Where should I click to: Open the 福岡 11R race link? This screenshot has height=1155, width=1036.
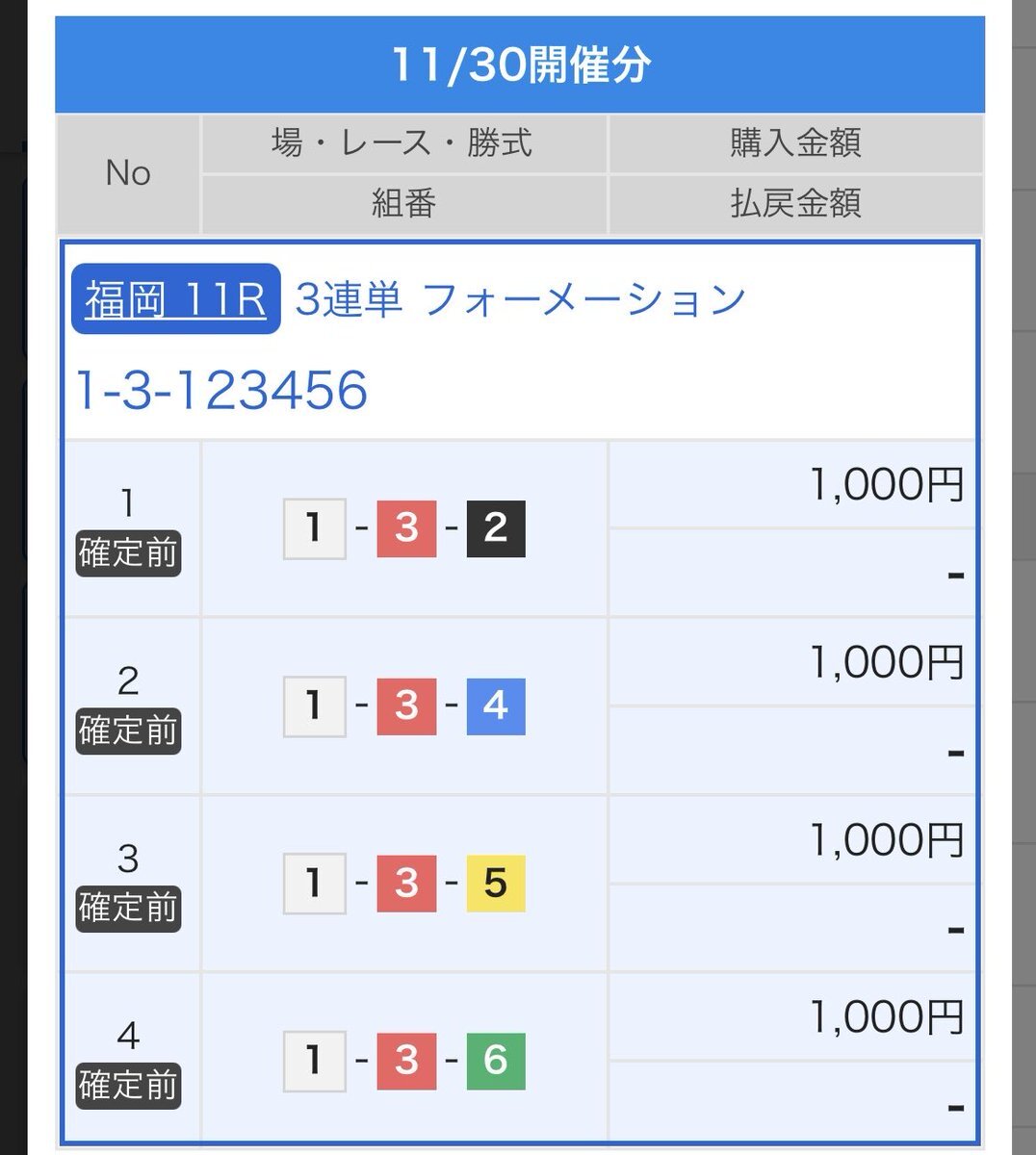pos(175,299)
